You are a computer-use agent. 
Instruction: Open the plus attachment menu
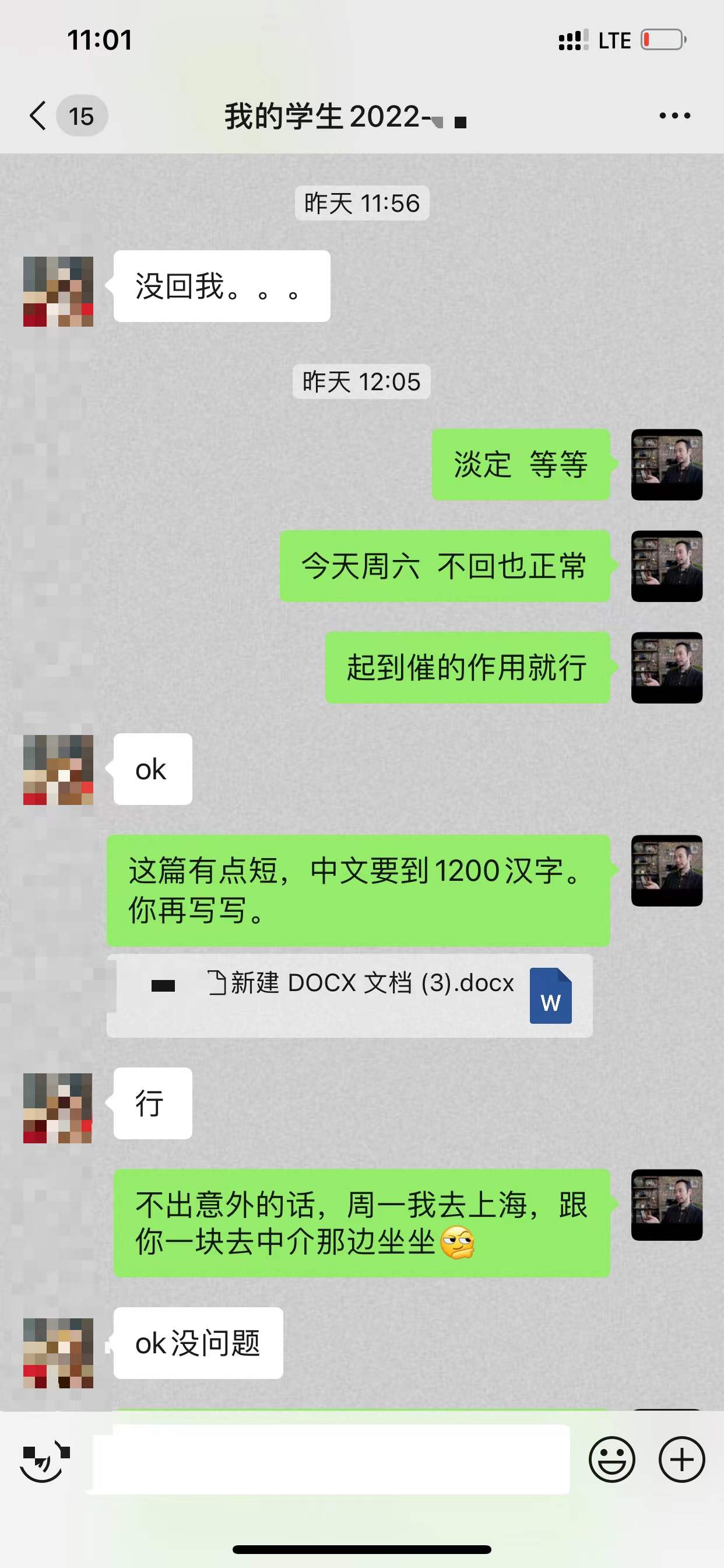[x=681, y=1459]
